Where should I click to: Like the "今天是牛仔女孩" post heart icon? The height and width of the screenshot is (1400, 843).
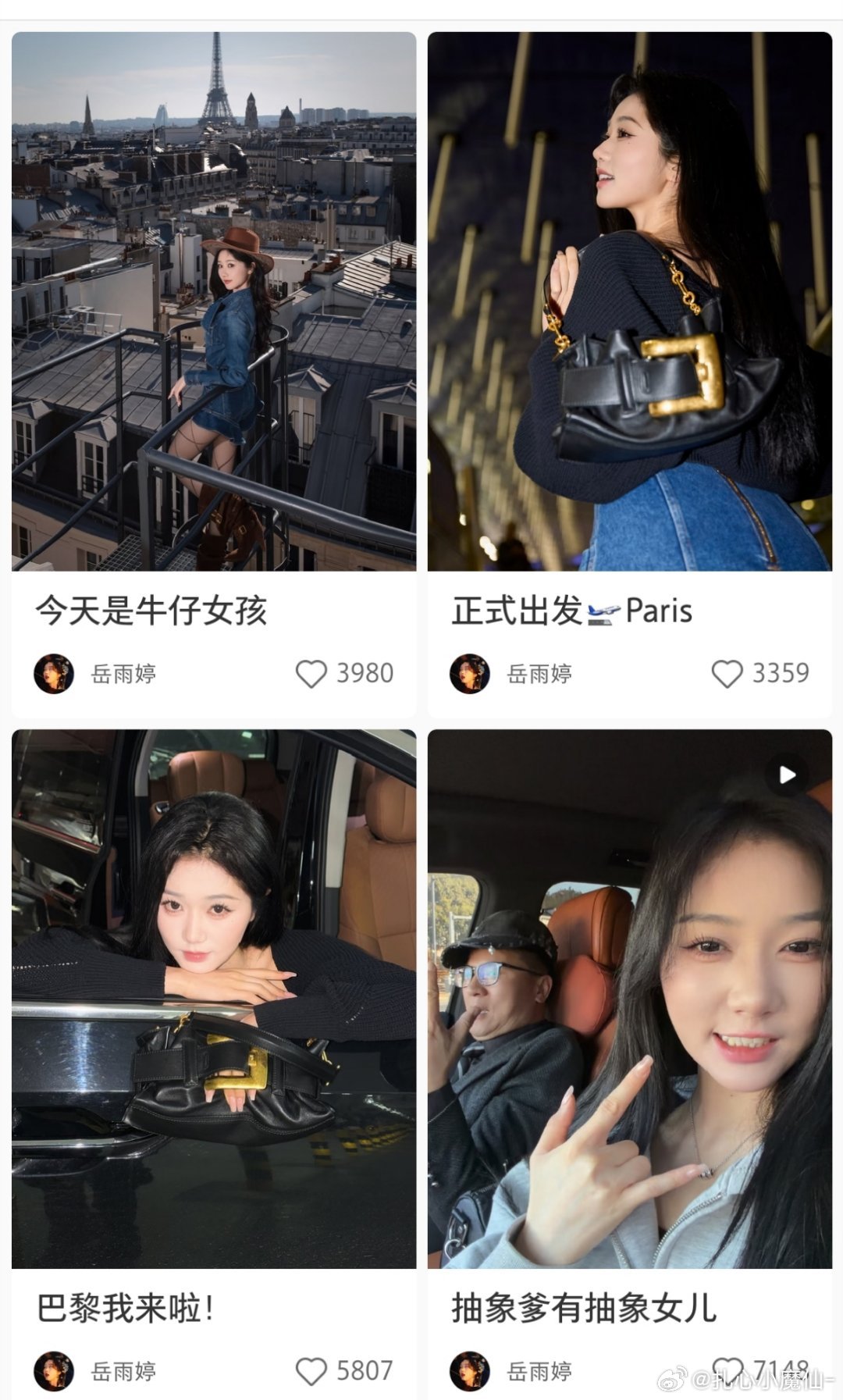click(x=311, y=673)
